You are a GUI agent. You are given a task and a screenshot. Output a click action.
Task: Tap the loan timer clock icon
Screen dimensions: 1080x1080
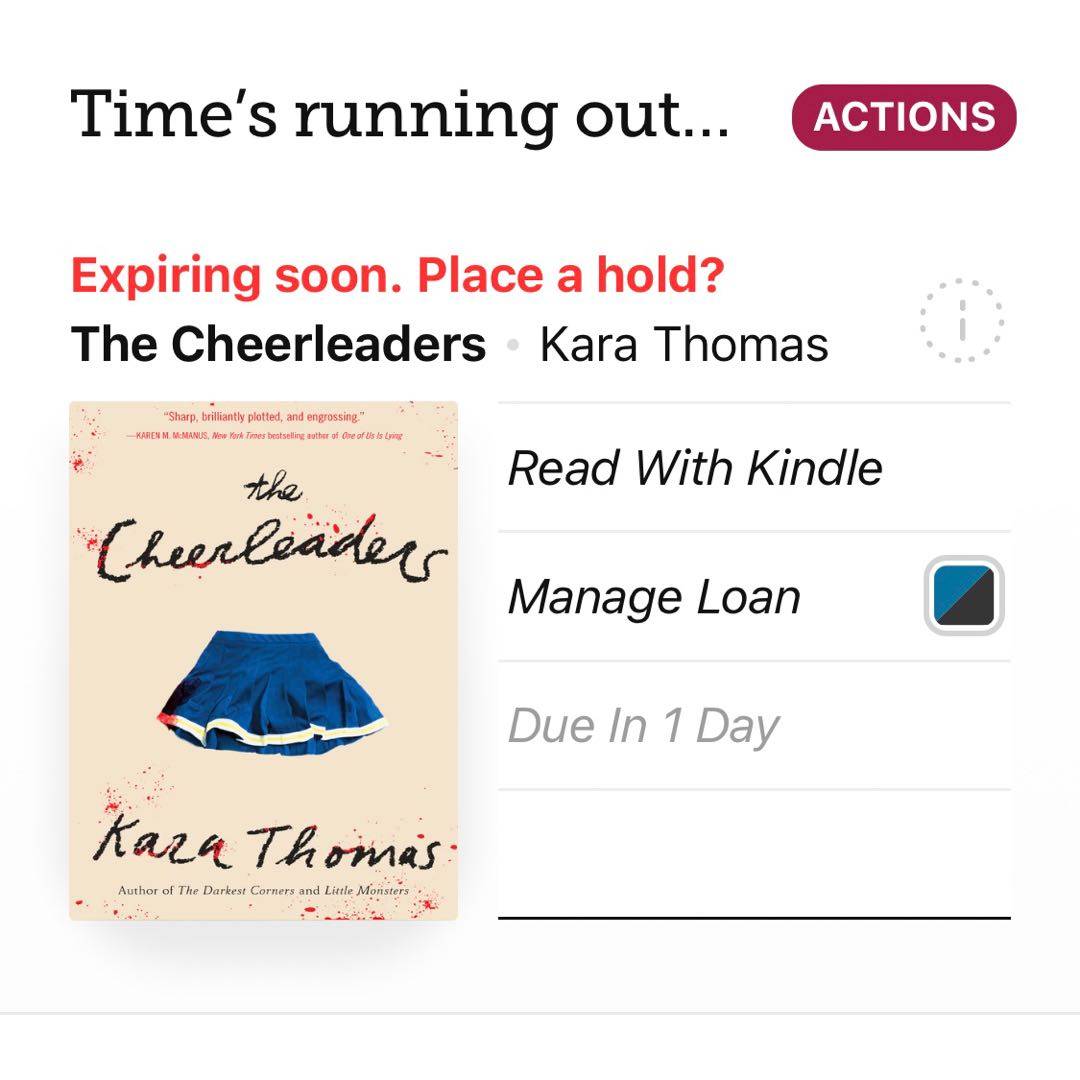[961, 320]
